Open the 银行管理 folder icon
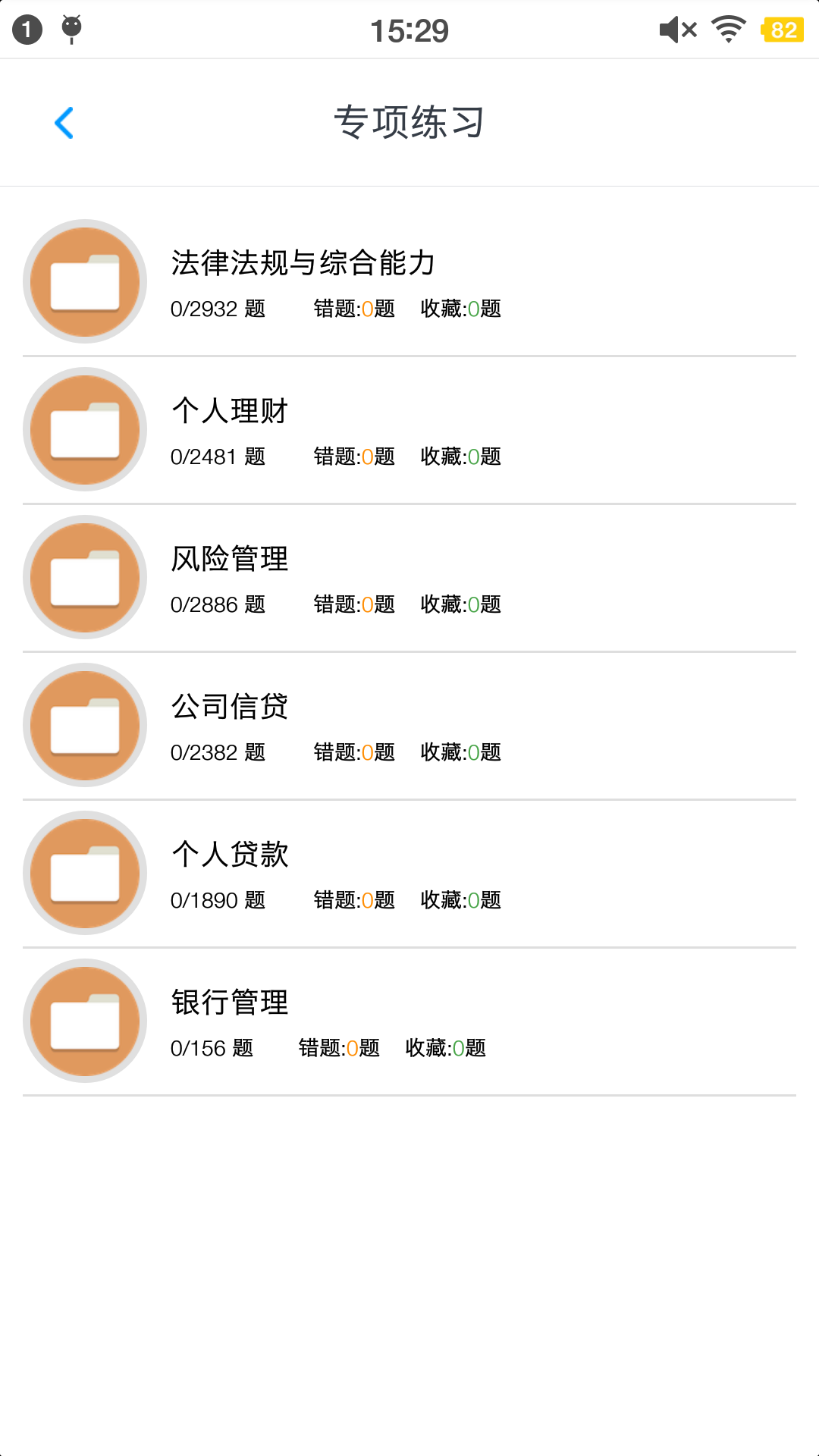Viewport: 819px width, 1456px height. (84, 1021)
